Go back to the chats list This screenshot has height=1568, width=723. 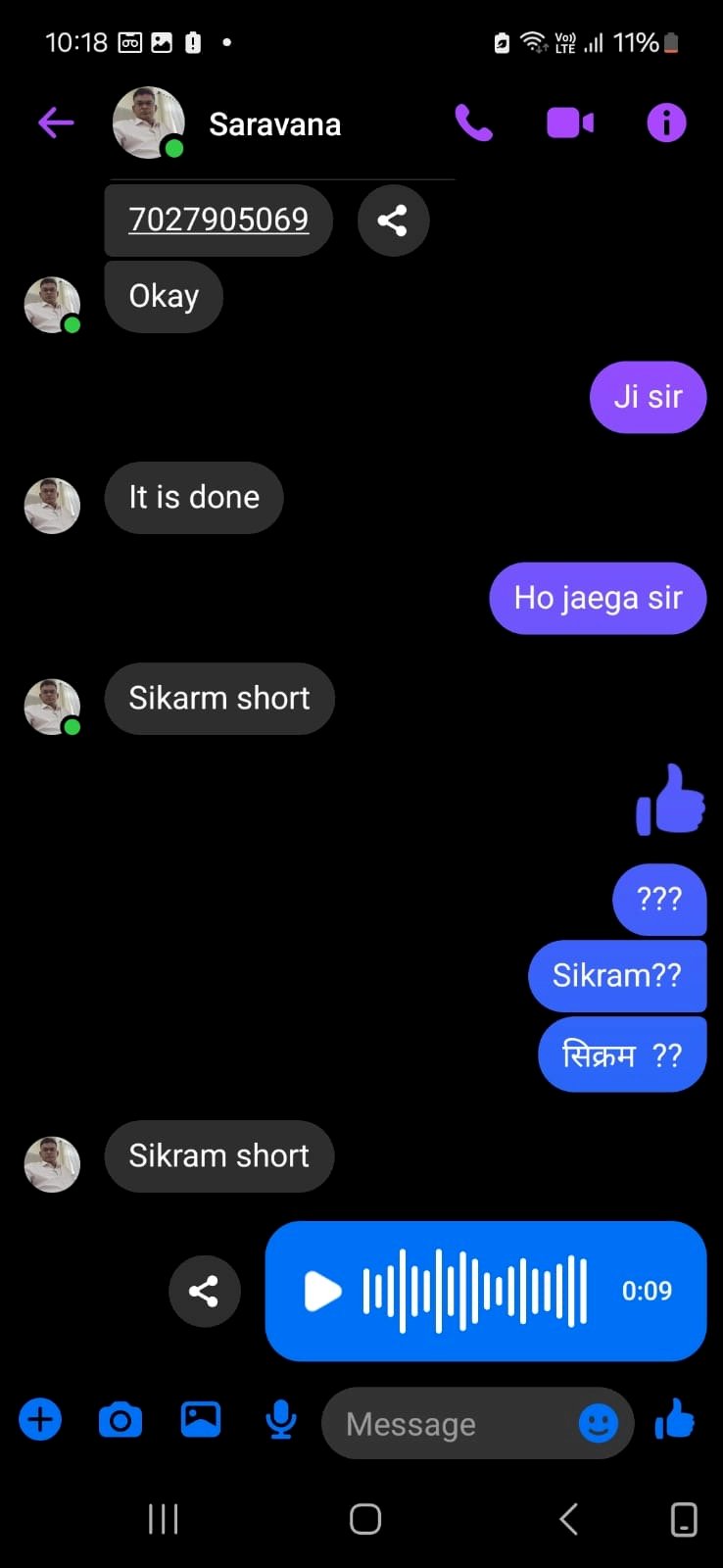[x=56, y=123]
